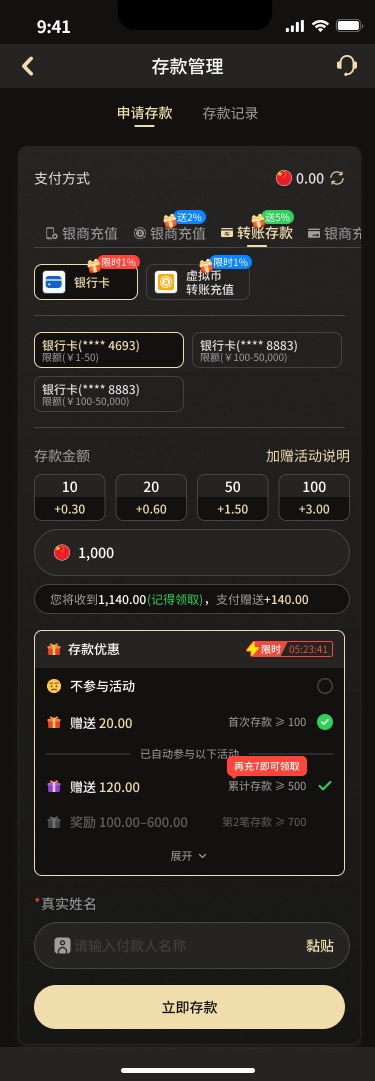Pick the 50 amount preset
The image size is (375, 1081).
click(x=232, y=497)
